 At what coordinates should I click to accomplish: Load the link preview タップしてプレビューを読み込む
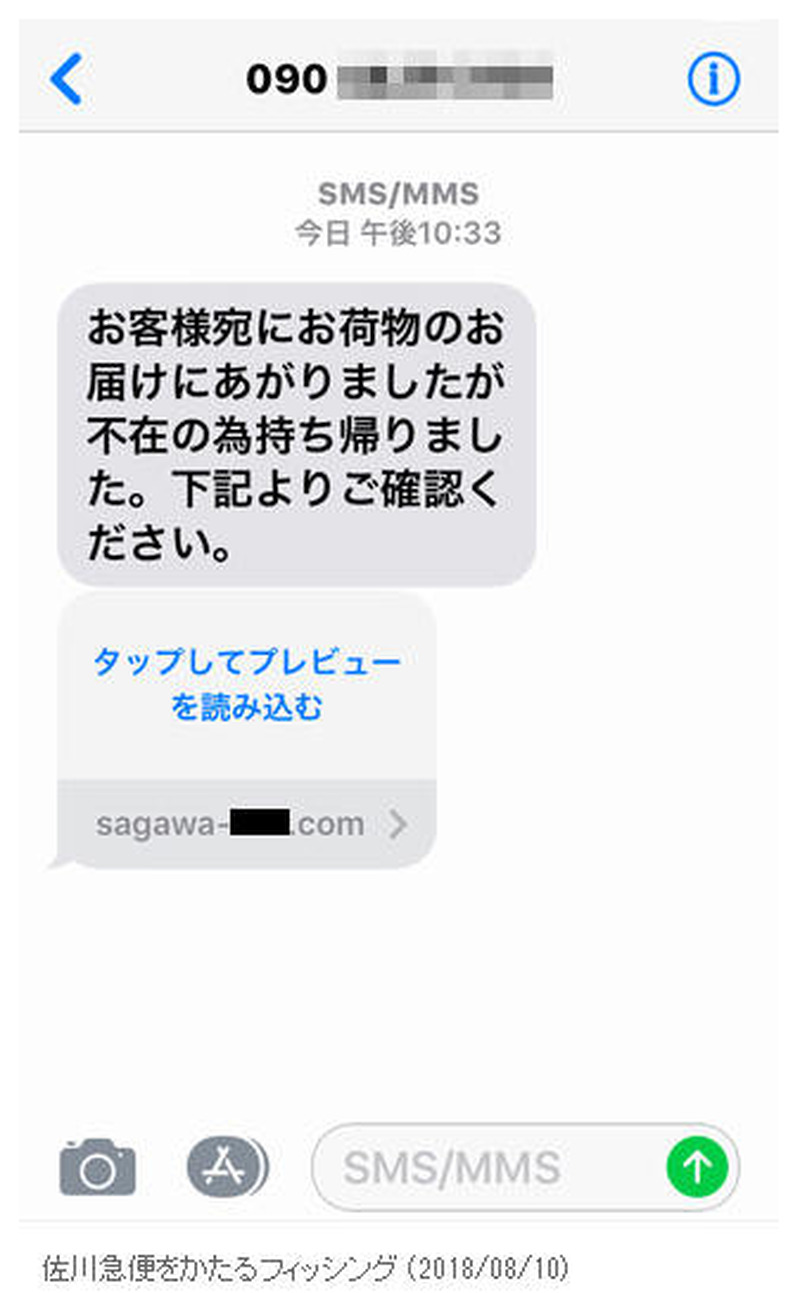pyautogui.click(x=247, y=685)
